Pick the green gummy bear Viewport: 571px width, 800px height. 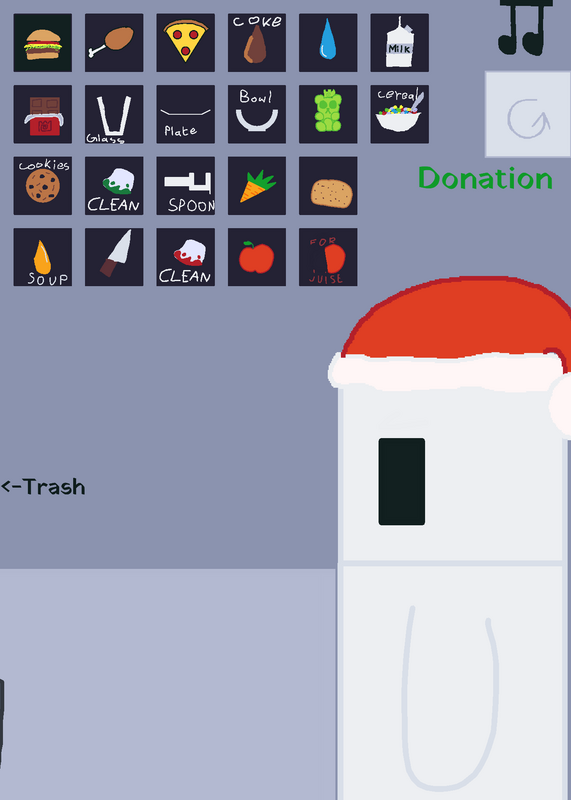328,114
